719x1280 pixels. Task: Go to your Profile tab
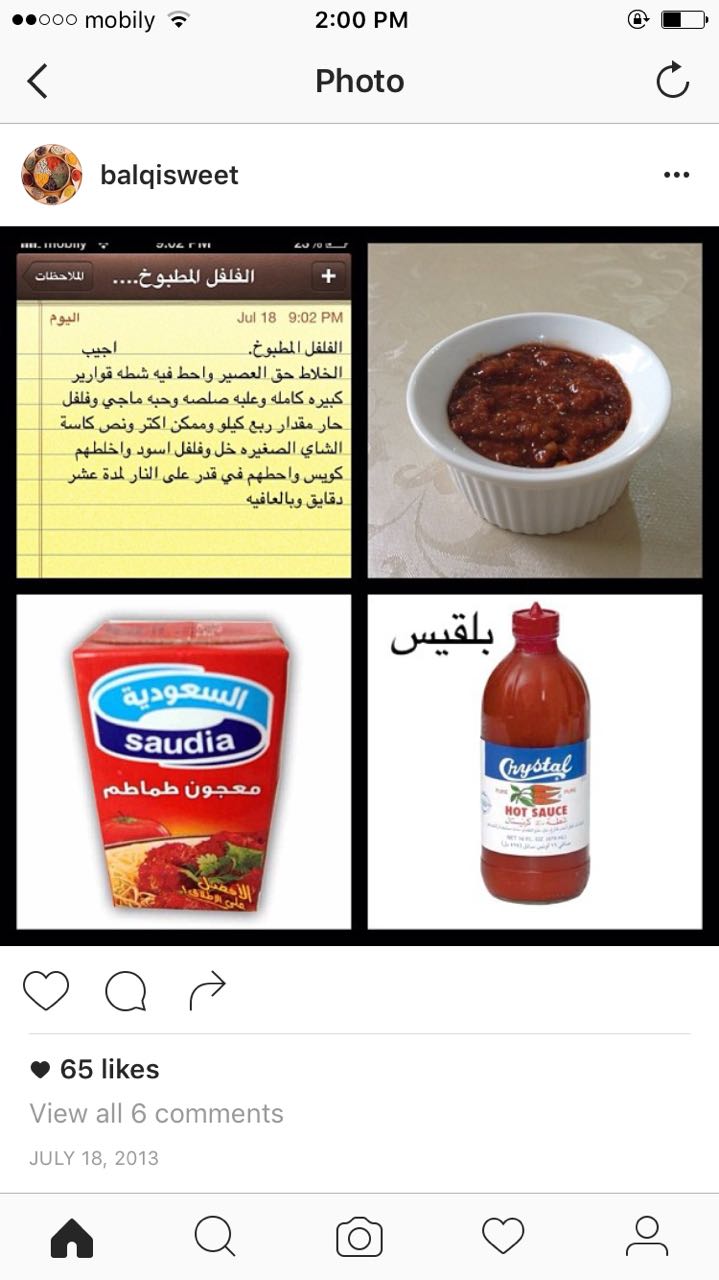point(647,1237)
